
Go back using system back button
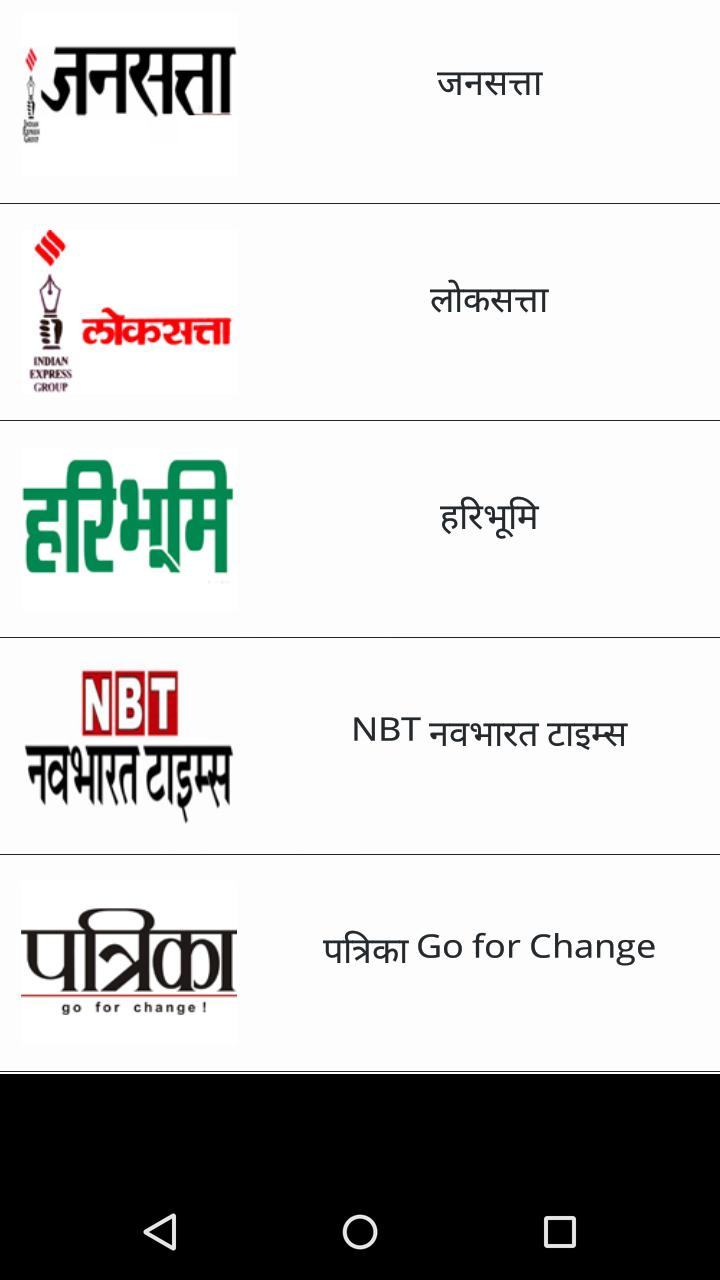point(160,1231)
